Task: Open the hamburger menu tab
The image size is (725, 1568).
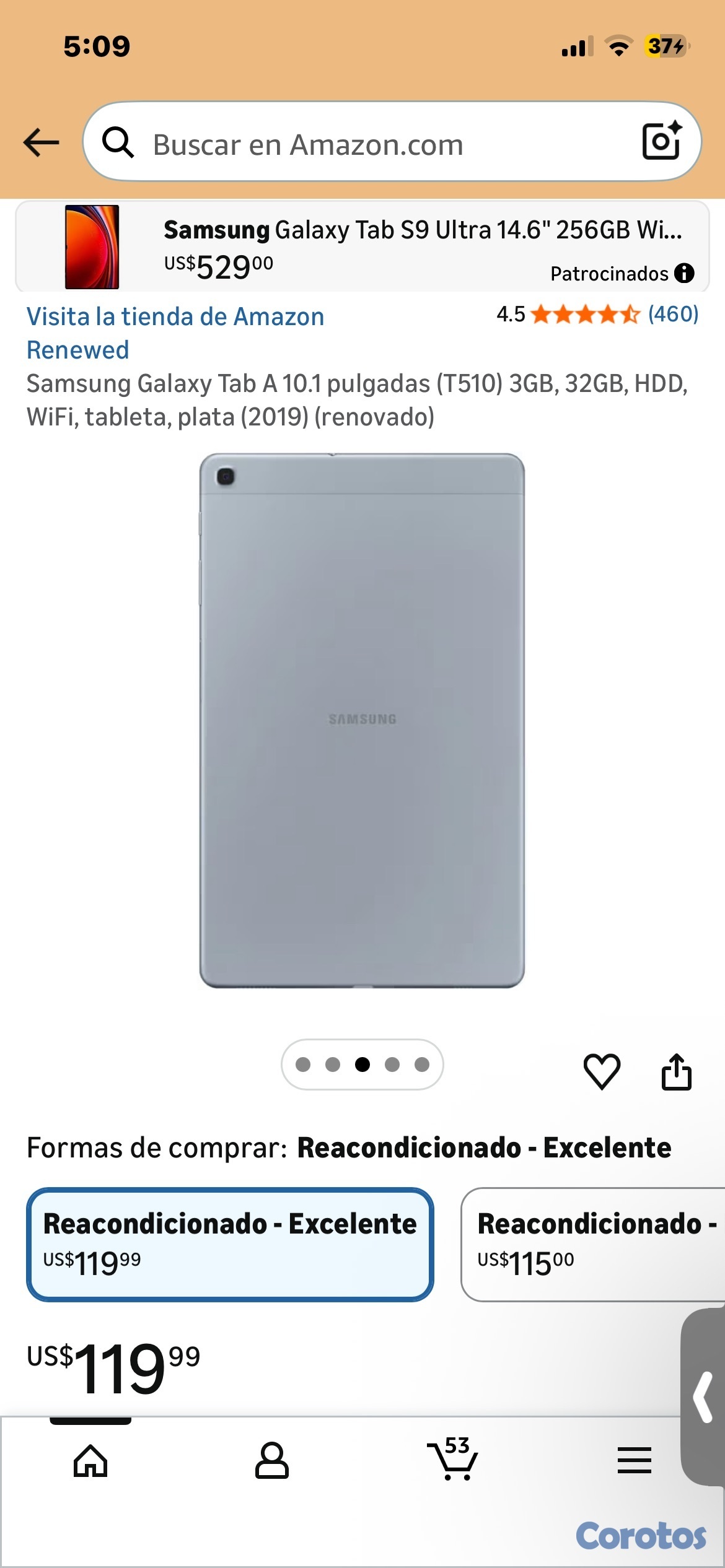Action: (x=634, y=1461)
